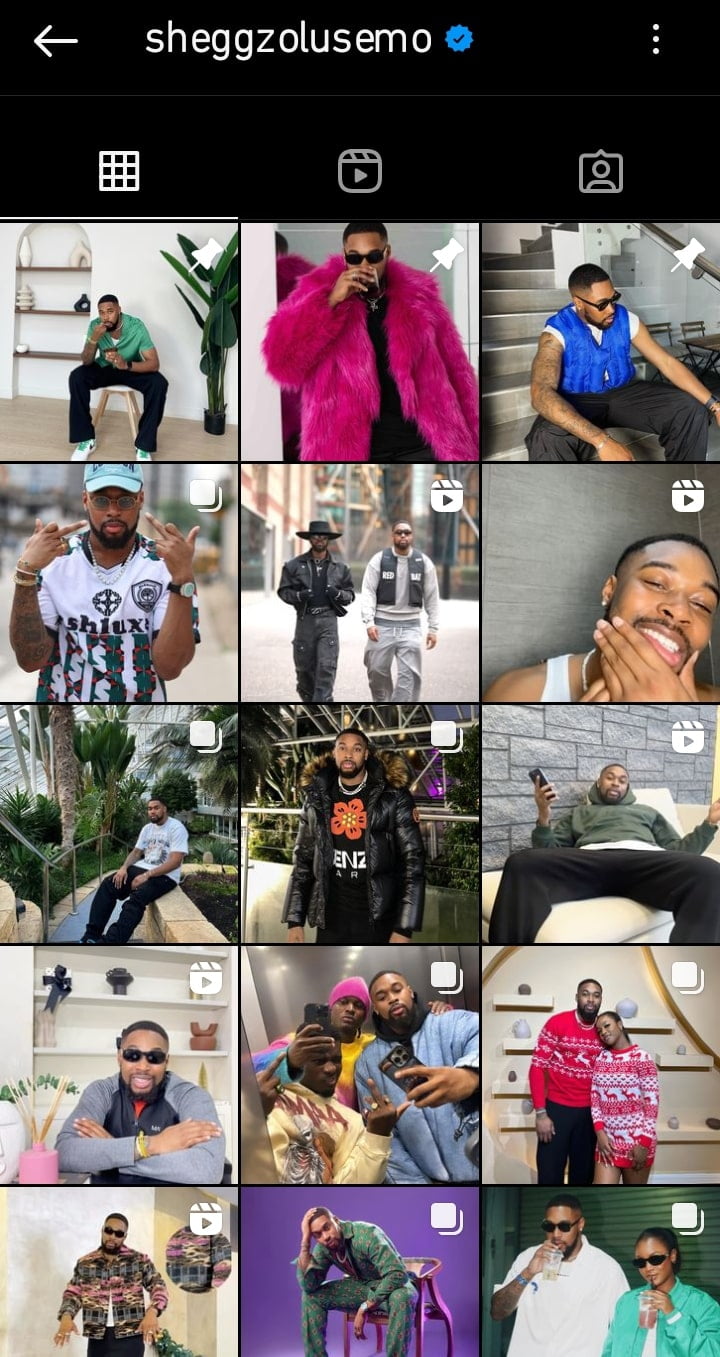This screenshot has height=1357, width=720.
Task: Play reel with patterned multicolor jacket
Action: [x=118, y=1272]
